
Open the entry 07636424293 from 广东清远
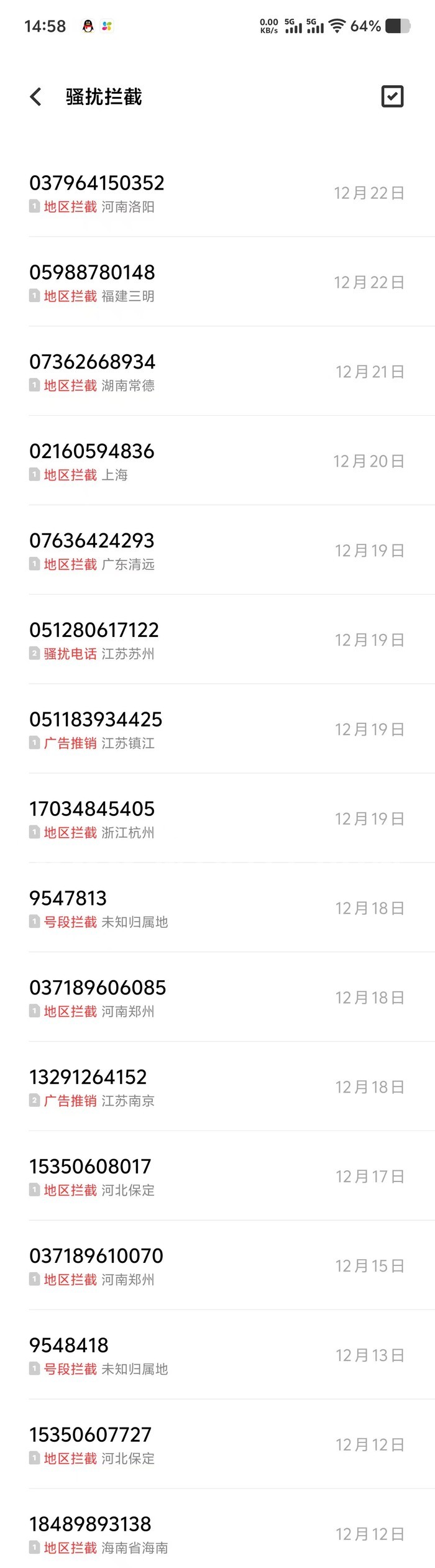(217, 551)
